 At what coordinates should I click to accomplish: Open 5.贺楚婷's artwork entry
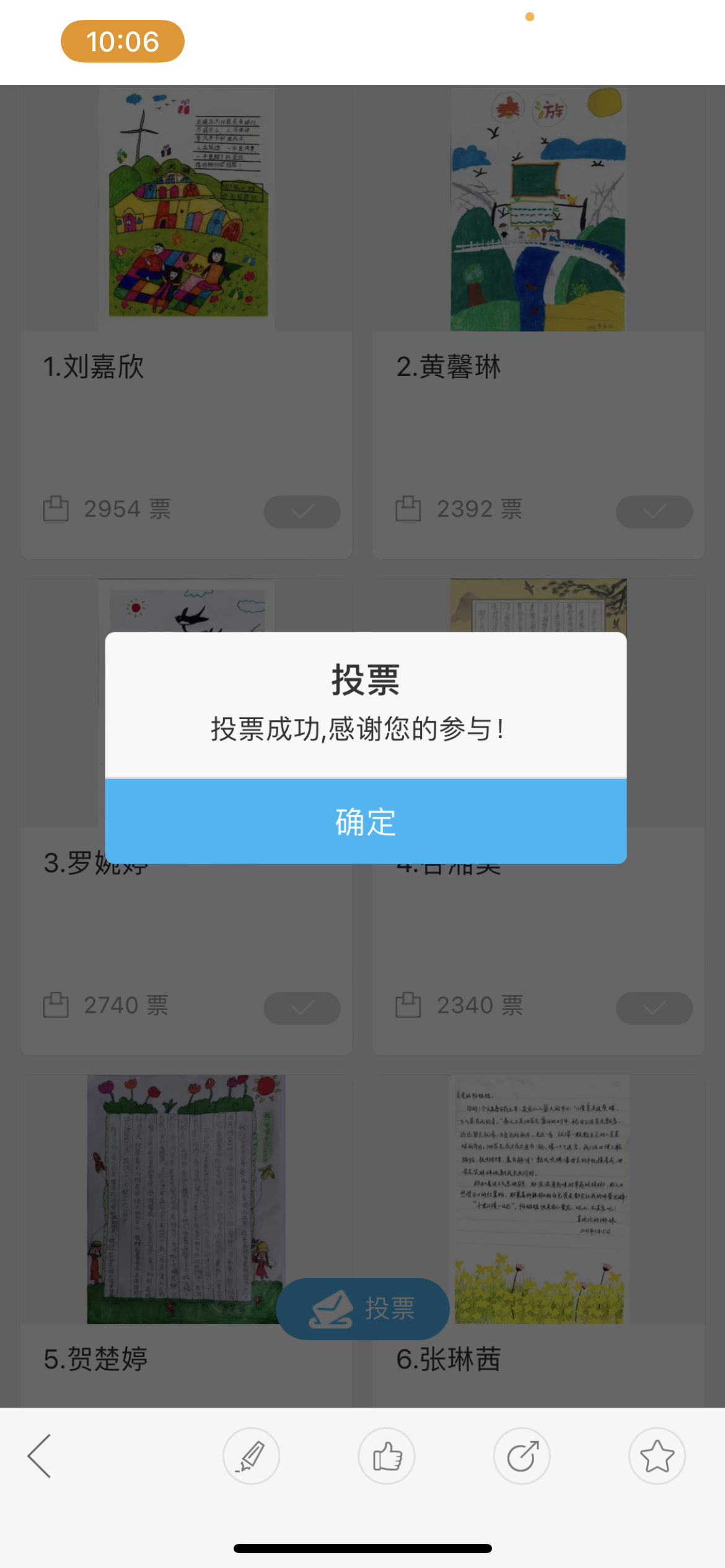(186, 1198)
